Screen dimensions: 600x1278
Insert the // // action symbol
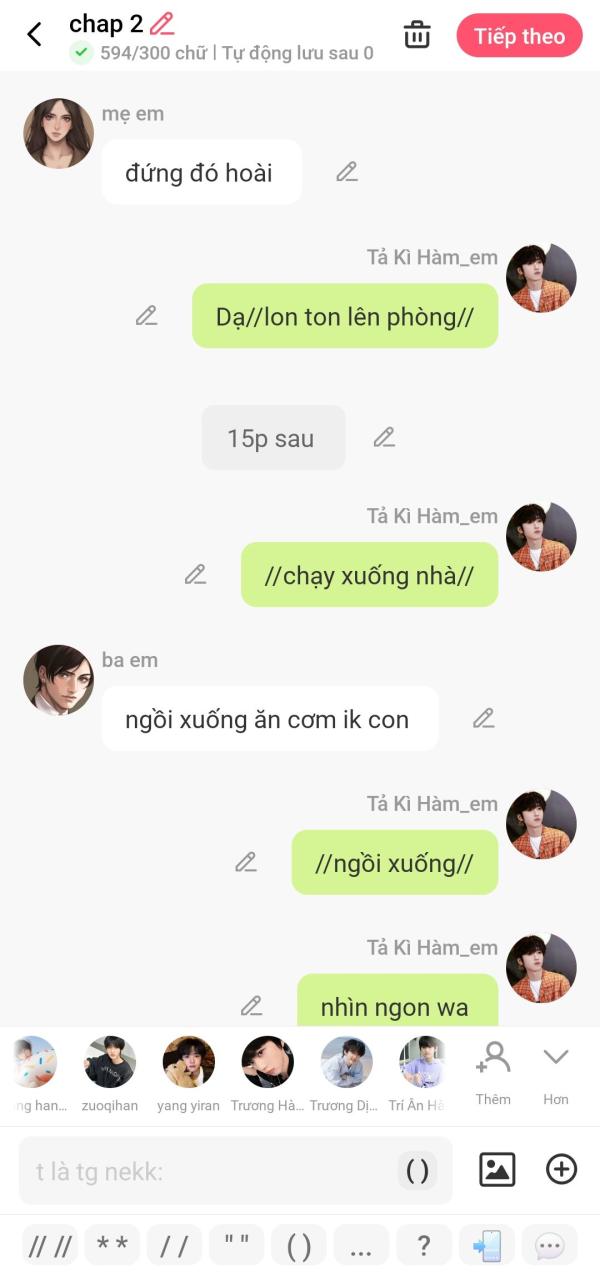[50, 1246]
